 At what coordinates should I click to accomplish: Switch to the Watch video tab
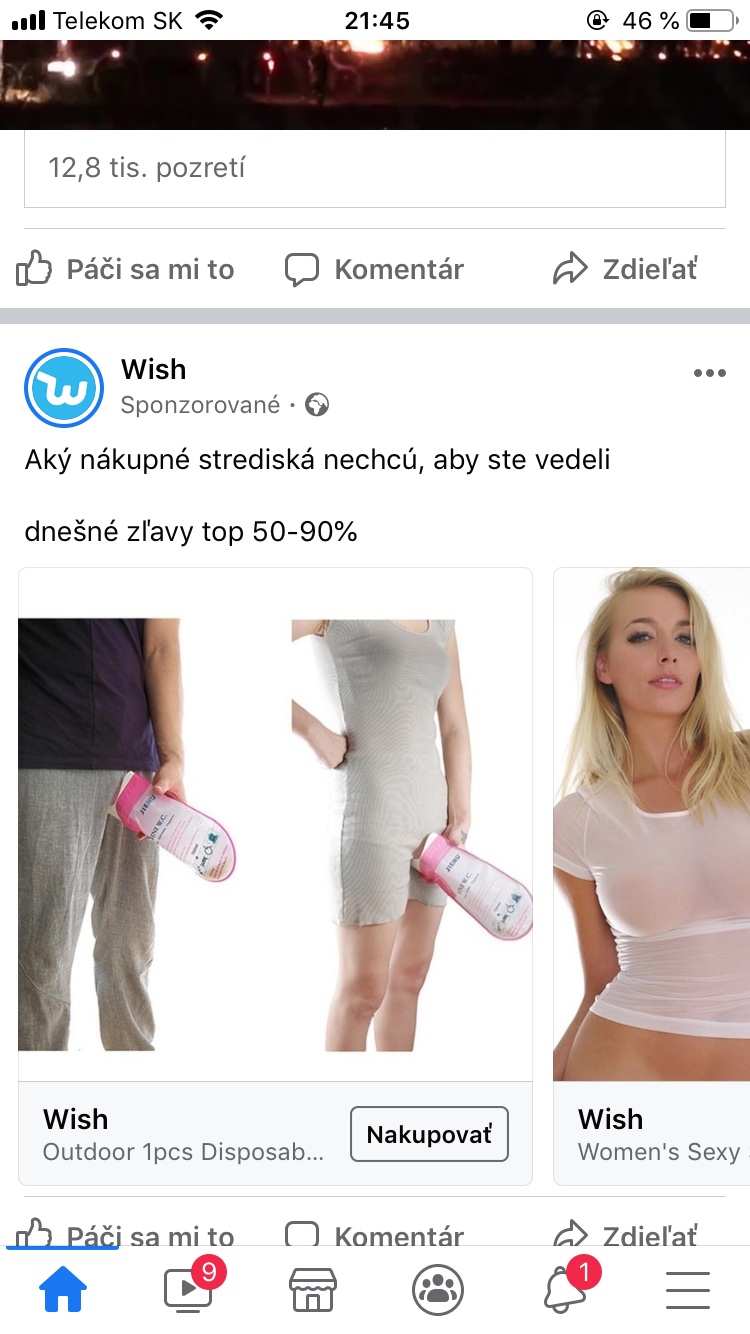188,1290
